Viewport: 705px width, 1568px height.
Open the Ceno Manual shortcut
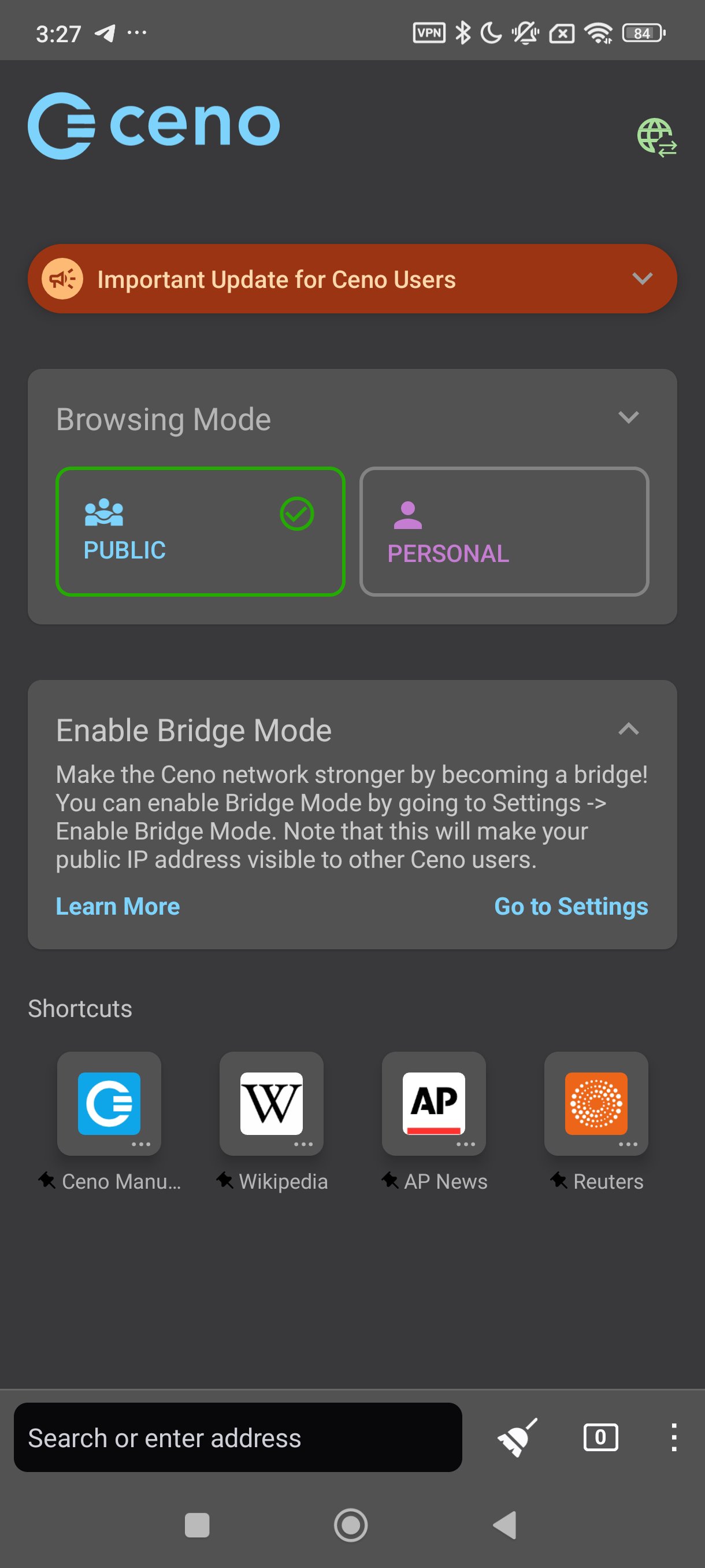click(109, 1103)
